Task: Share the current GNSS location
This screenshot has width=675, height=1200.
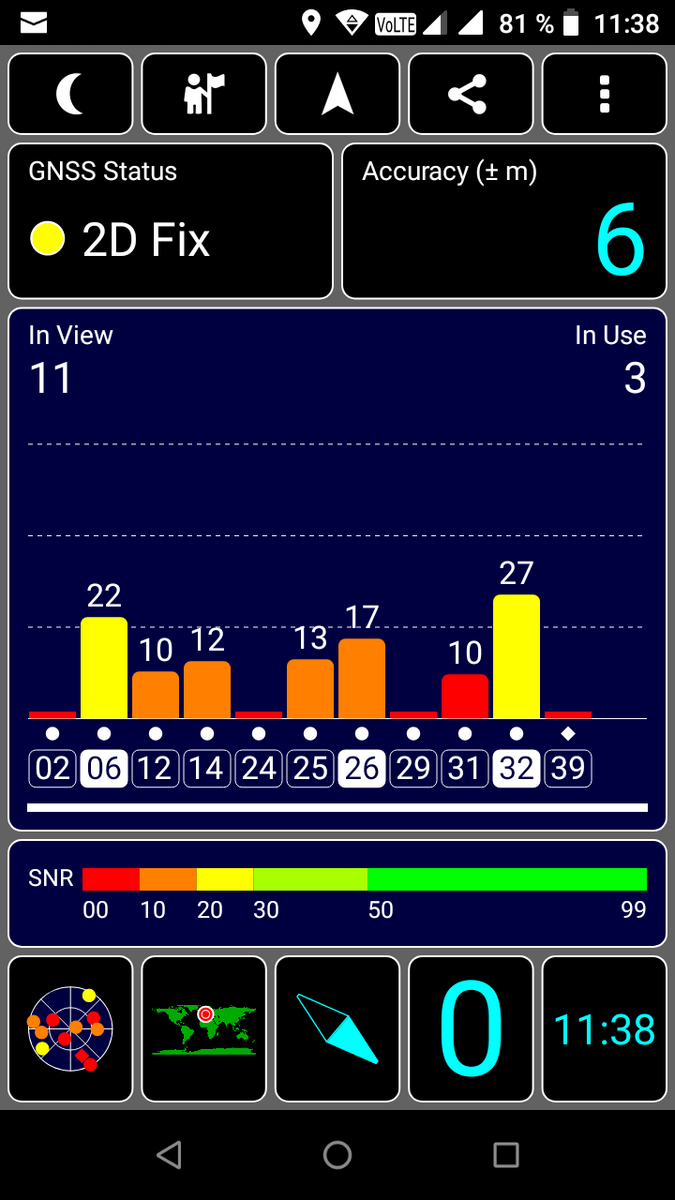Action: click(x=470, y=94)
